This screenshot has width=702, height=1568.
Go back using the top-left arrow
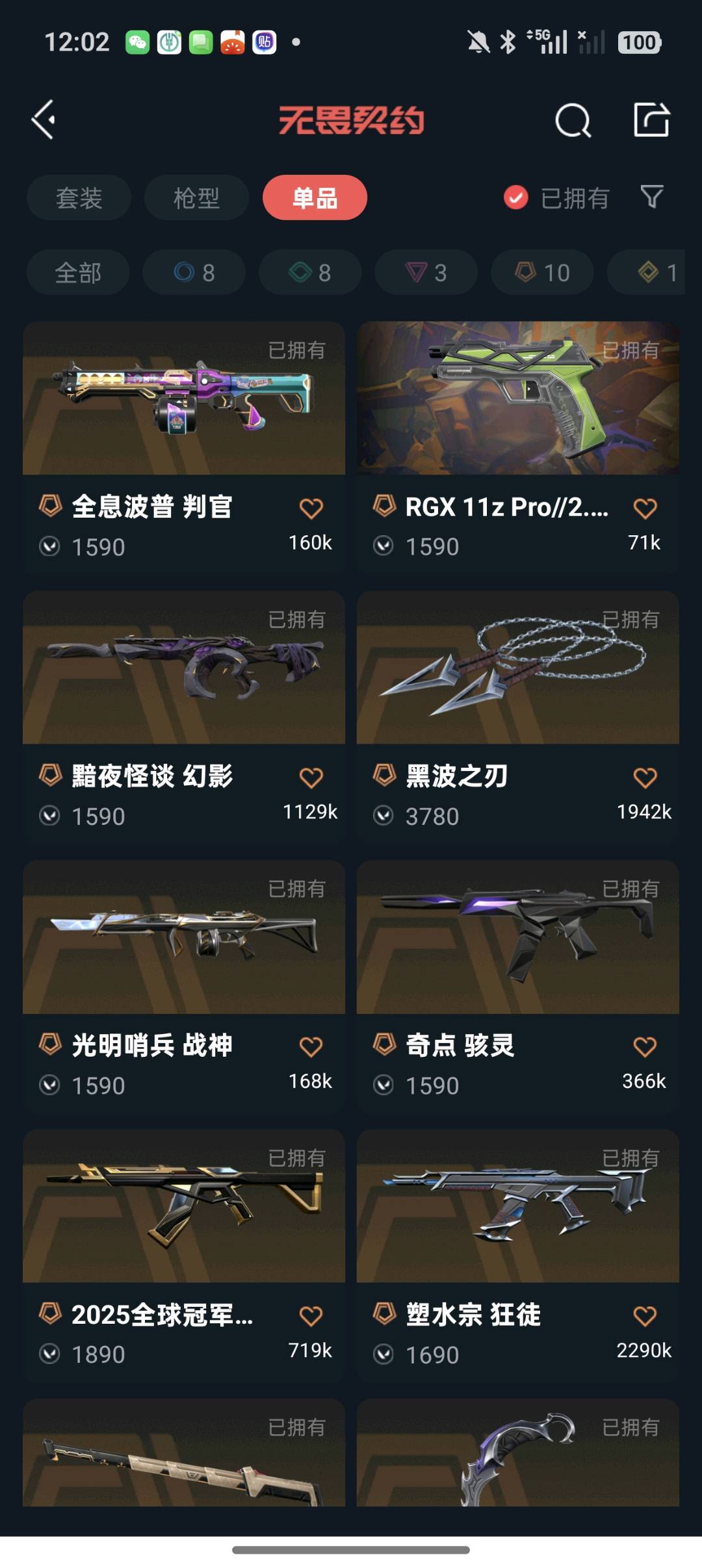click(44, 120)
